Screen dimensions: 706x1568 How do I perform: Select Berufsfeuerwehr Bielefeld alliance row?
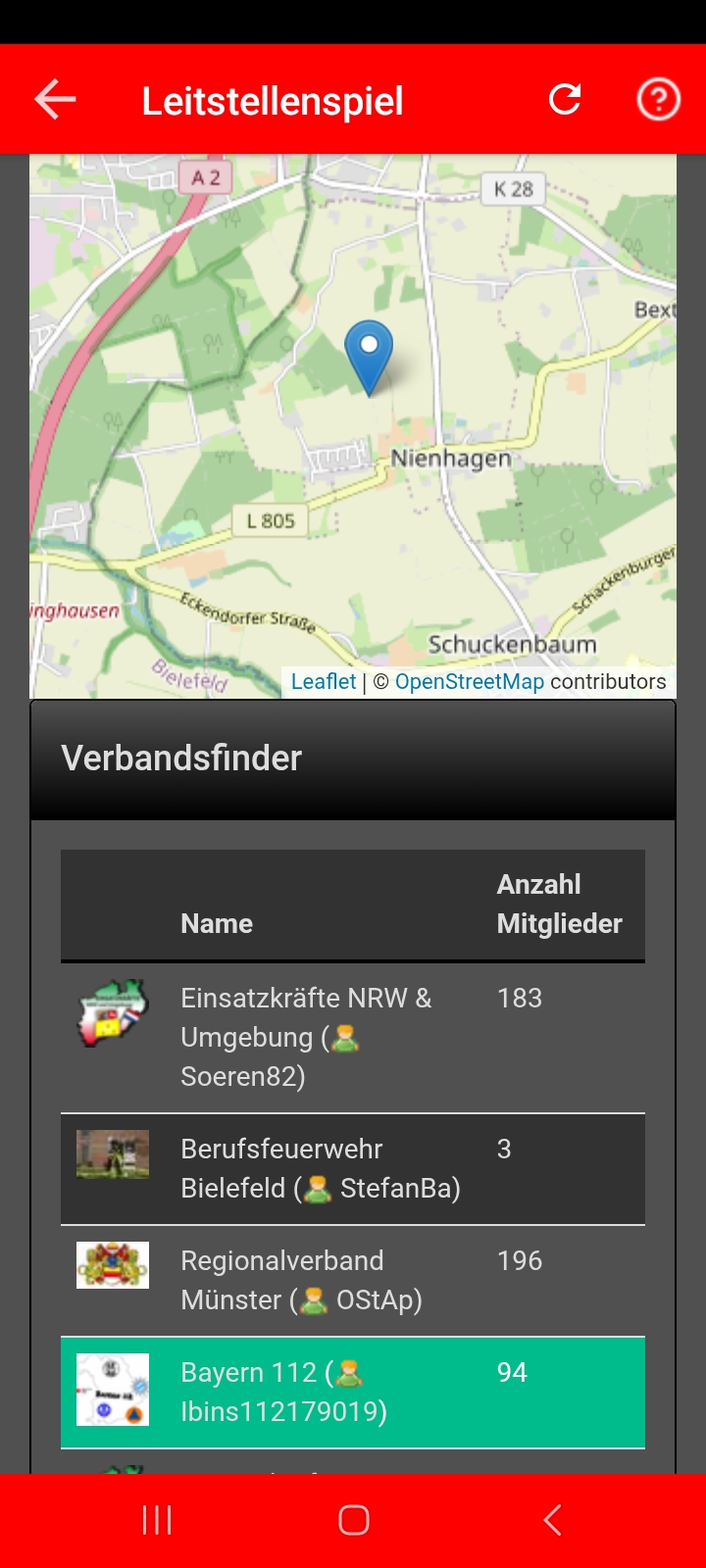point(320,1168)
